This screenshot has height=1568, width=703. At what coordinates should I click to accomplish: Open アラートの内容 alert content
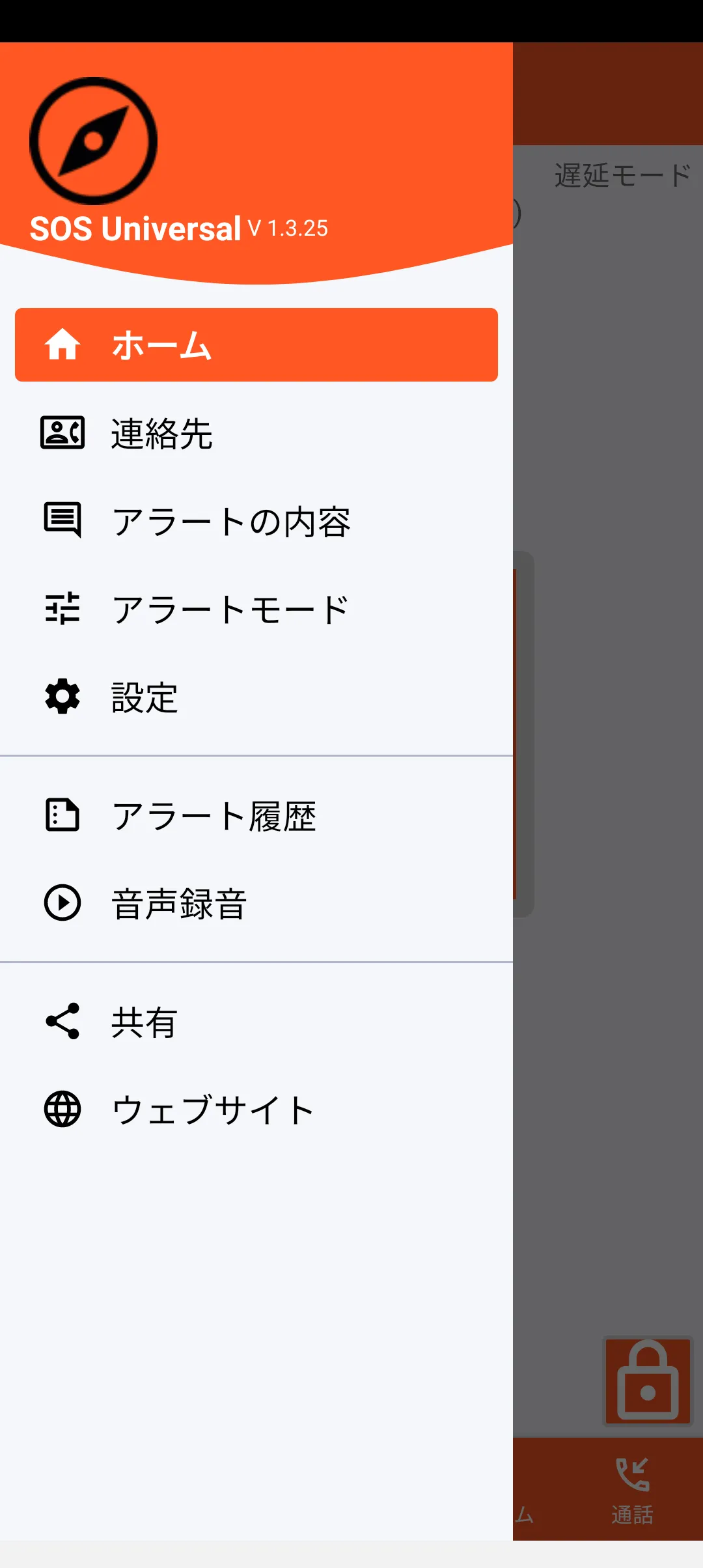256,522
